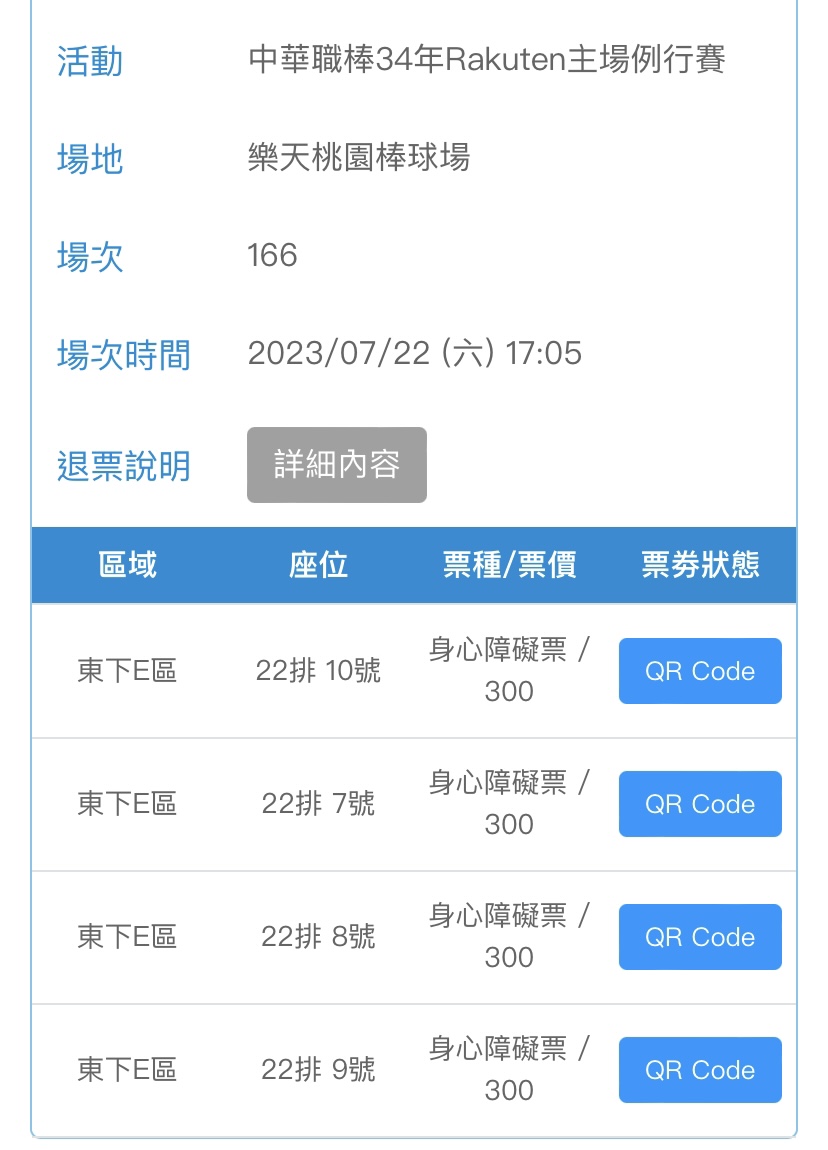Show QR Code for seat 22排 10號
The height and width of the screenshot is (1150, 828).
coord(700,671)
